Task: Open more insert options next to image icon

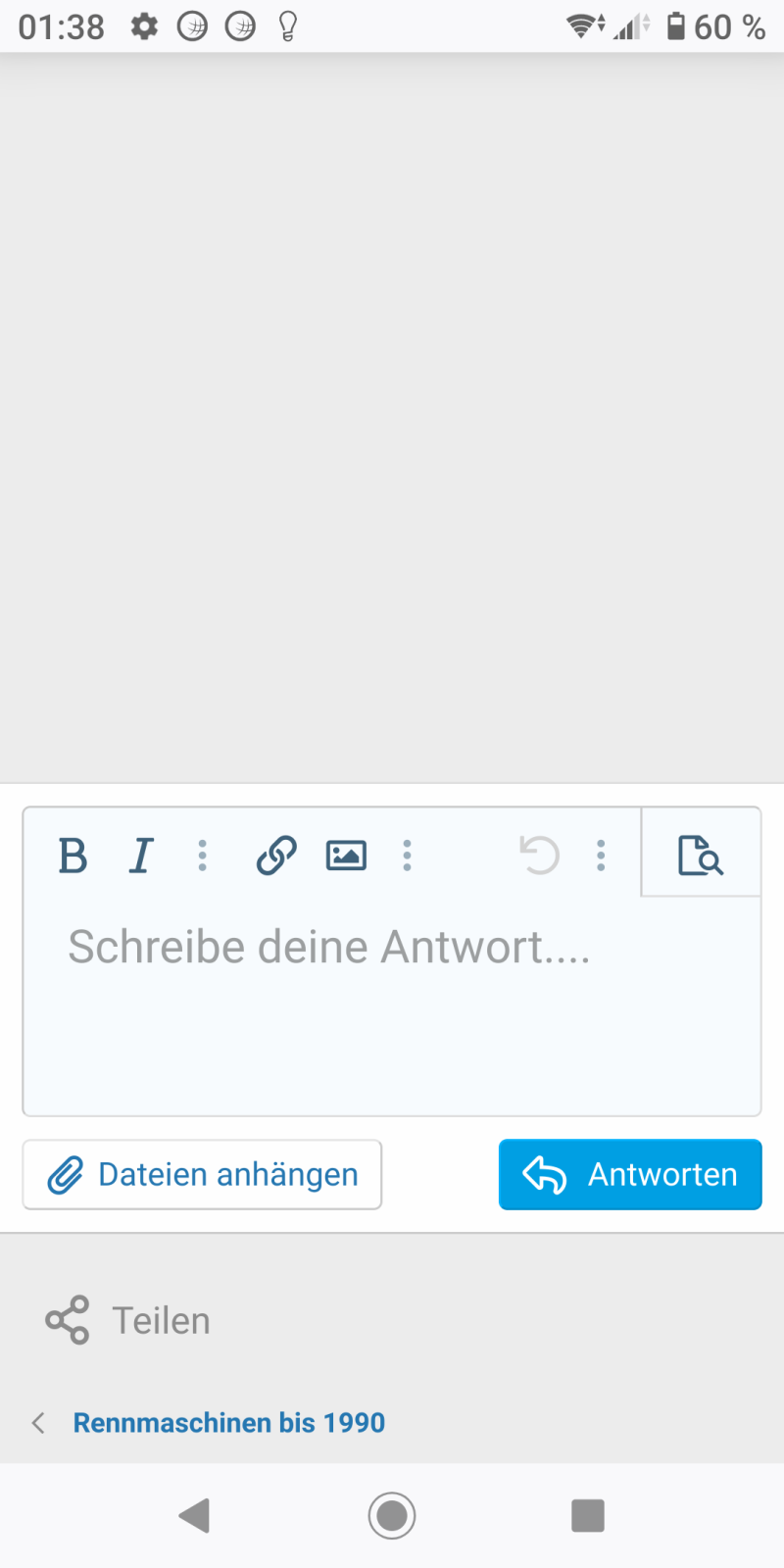Action: 408,856
